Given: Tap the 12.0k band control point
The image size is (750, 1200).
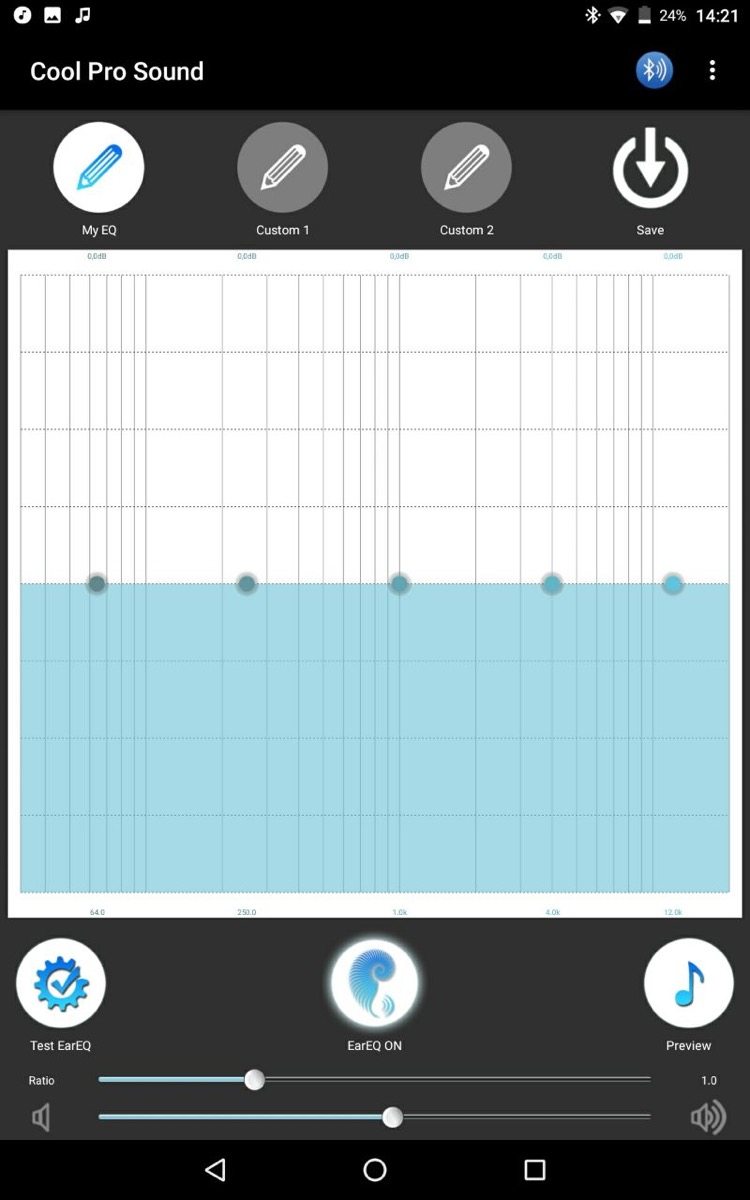Looking at the screenshot, I should 673,583.
